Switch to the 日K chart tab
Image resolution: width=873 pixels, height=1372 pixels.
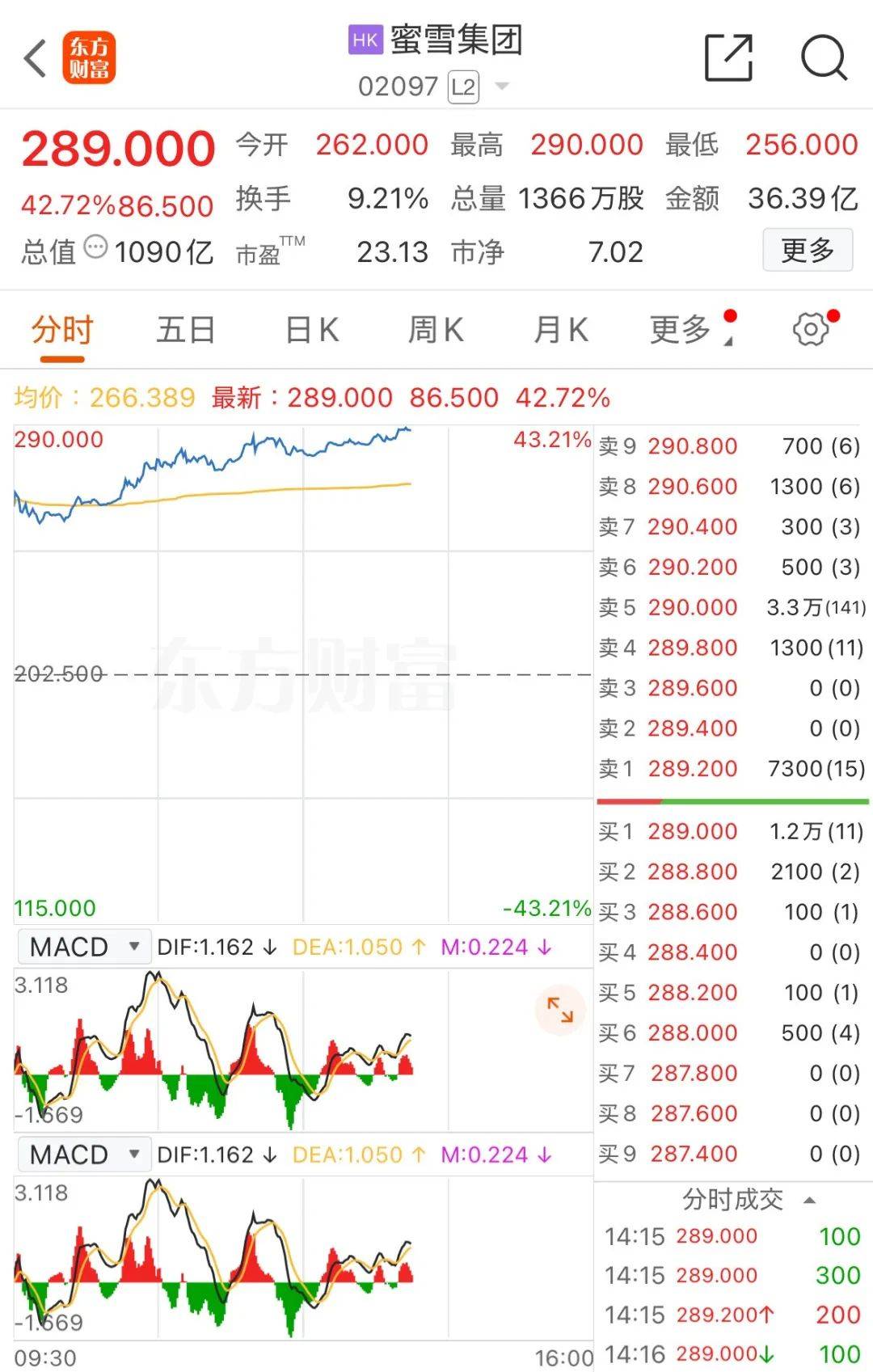point(312,331)
